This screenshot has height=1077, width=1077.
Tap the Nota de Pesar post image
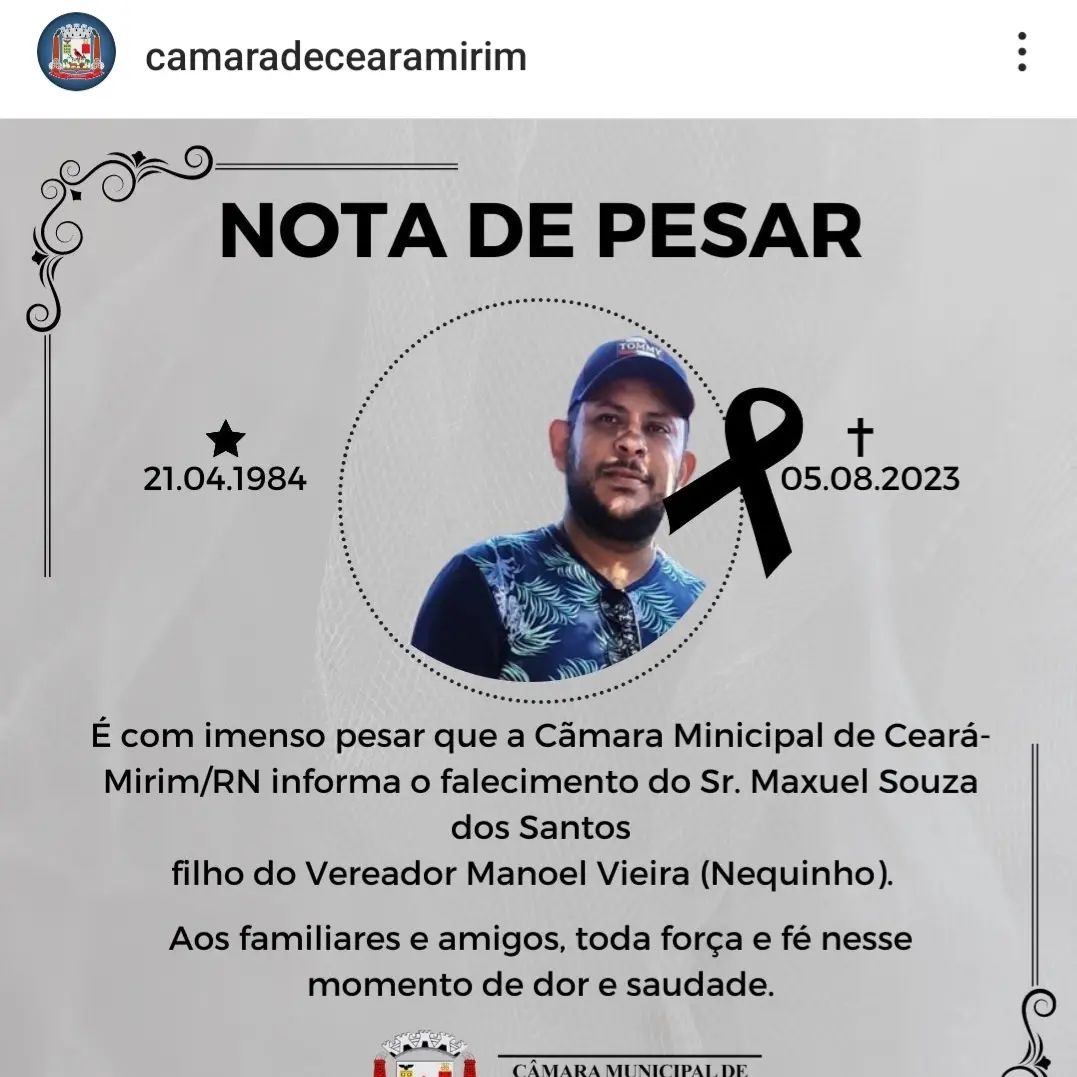(538, 600)
